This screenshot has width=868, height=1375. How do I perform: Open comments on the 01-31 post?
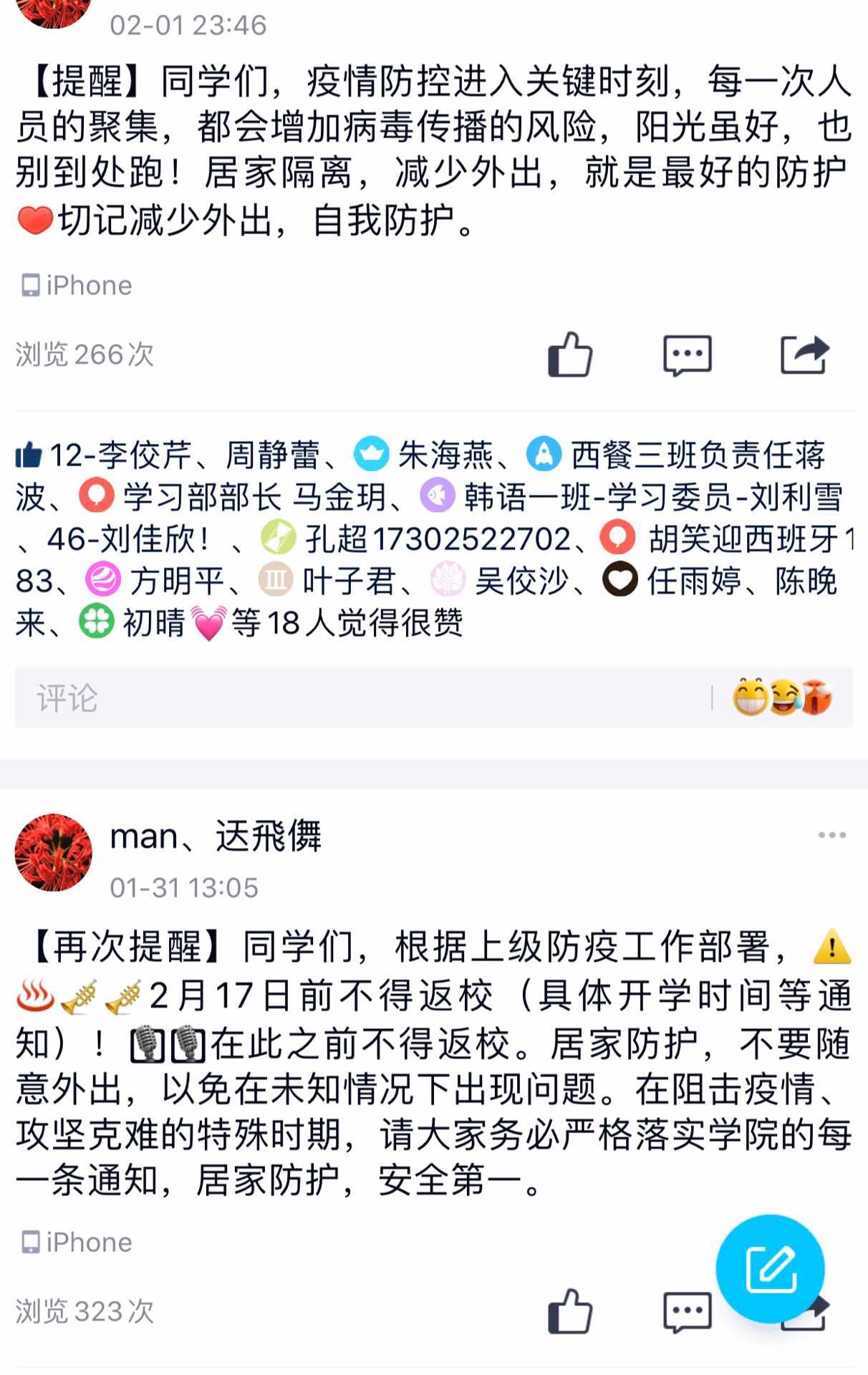click(685, 1311)
